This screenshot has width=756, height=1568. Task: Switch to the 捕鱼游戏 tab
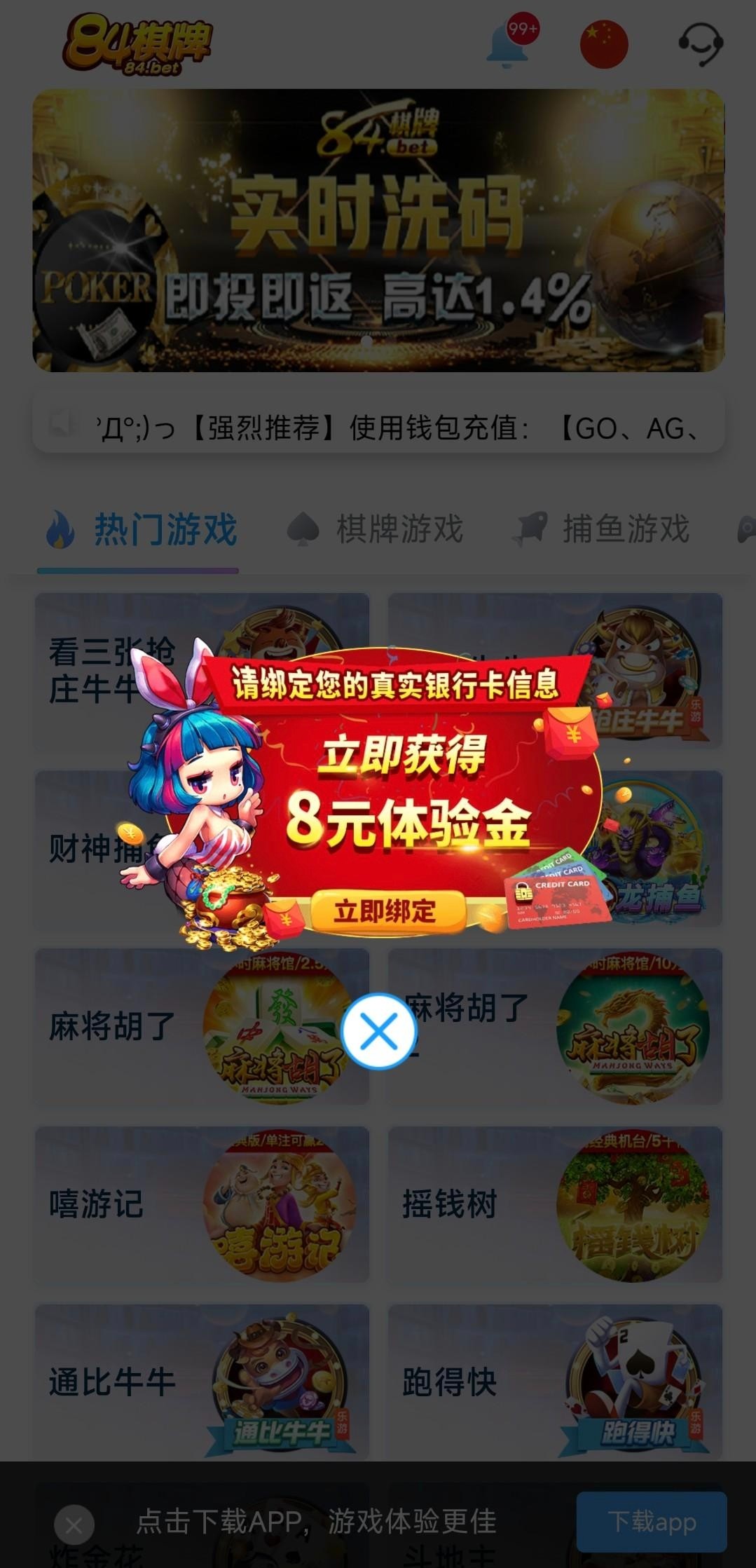(603, 529)
